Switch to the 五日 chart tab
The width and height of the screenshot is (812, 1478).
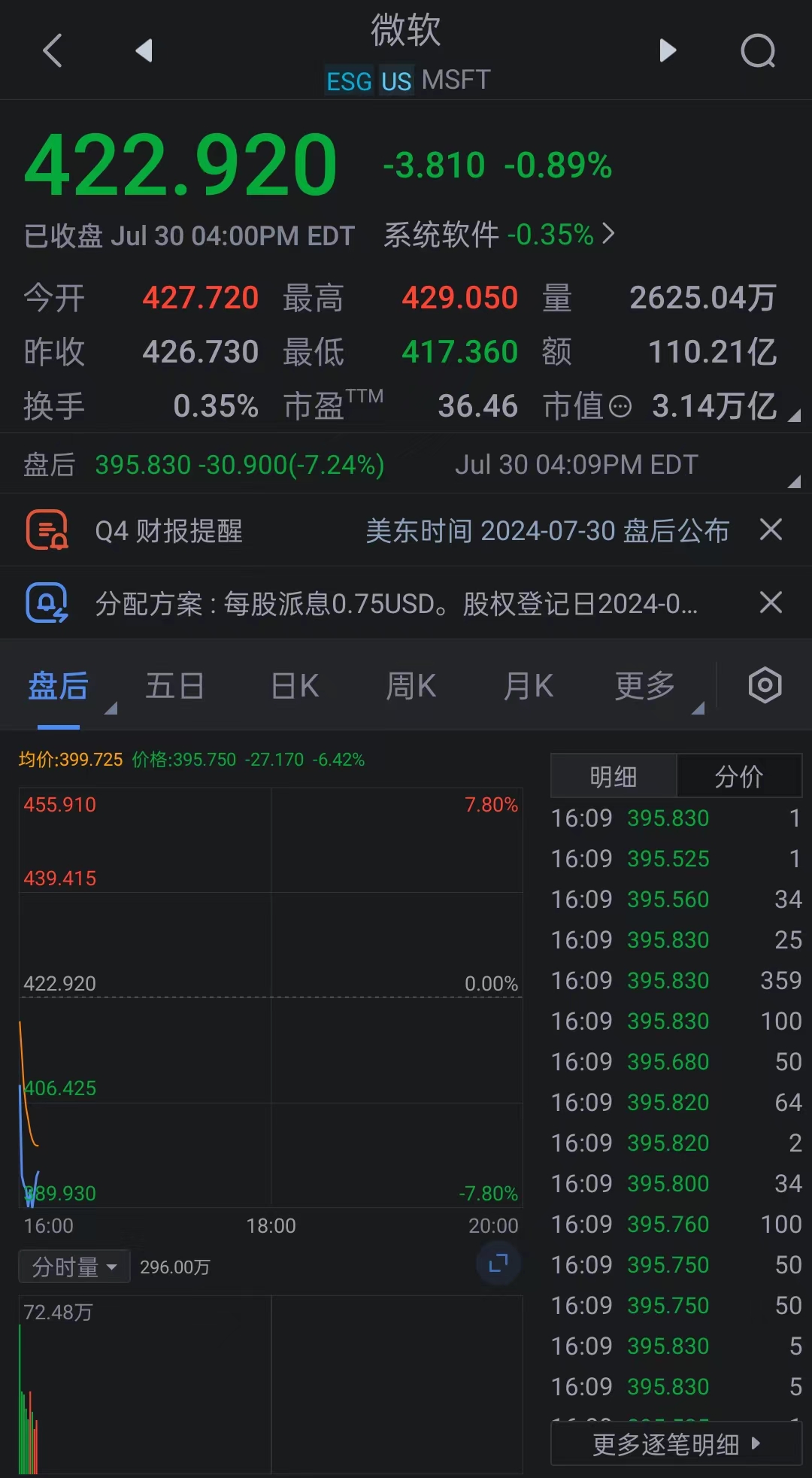click(x=174, y=686)
